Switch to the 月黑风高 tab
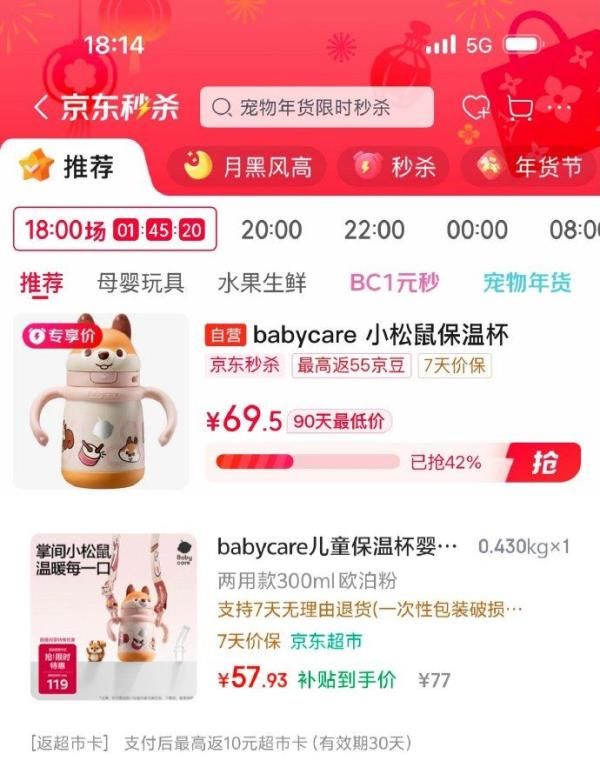The image size is (600, 761). 248,167
